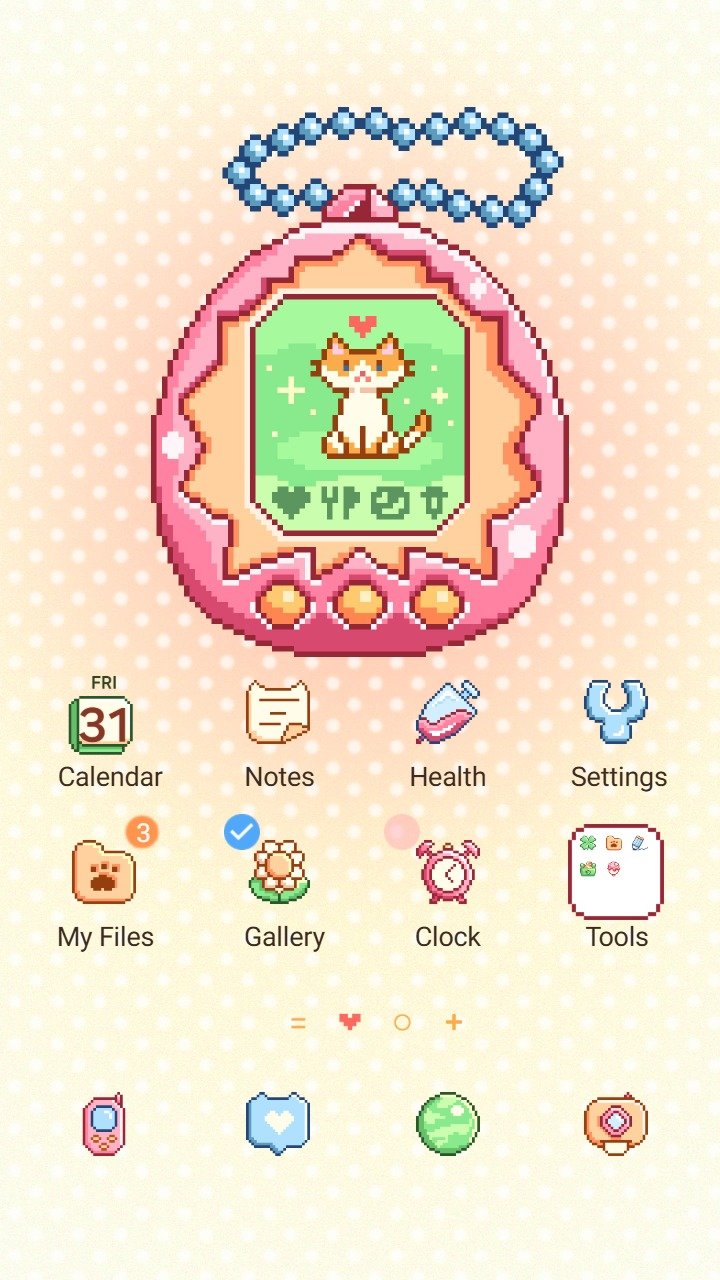Tap the heart page indicator

click(349, 1022)
